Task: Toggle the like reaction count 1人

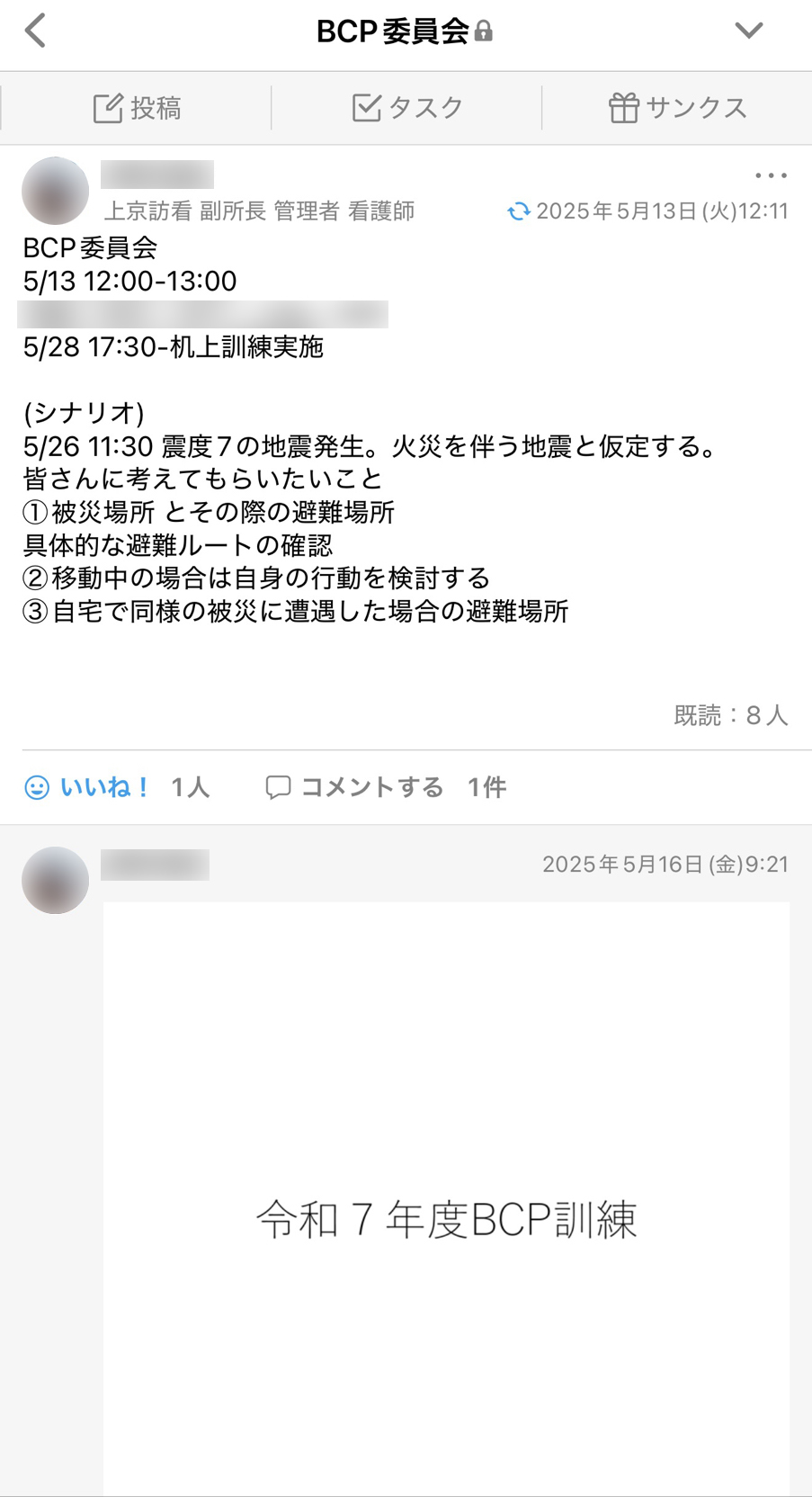Action: pos(190,787)
